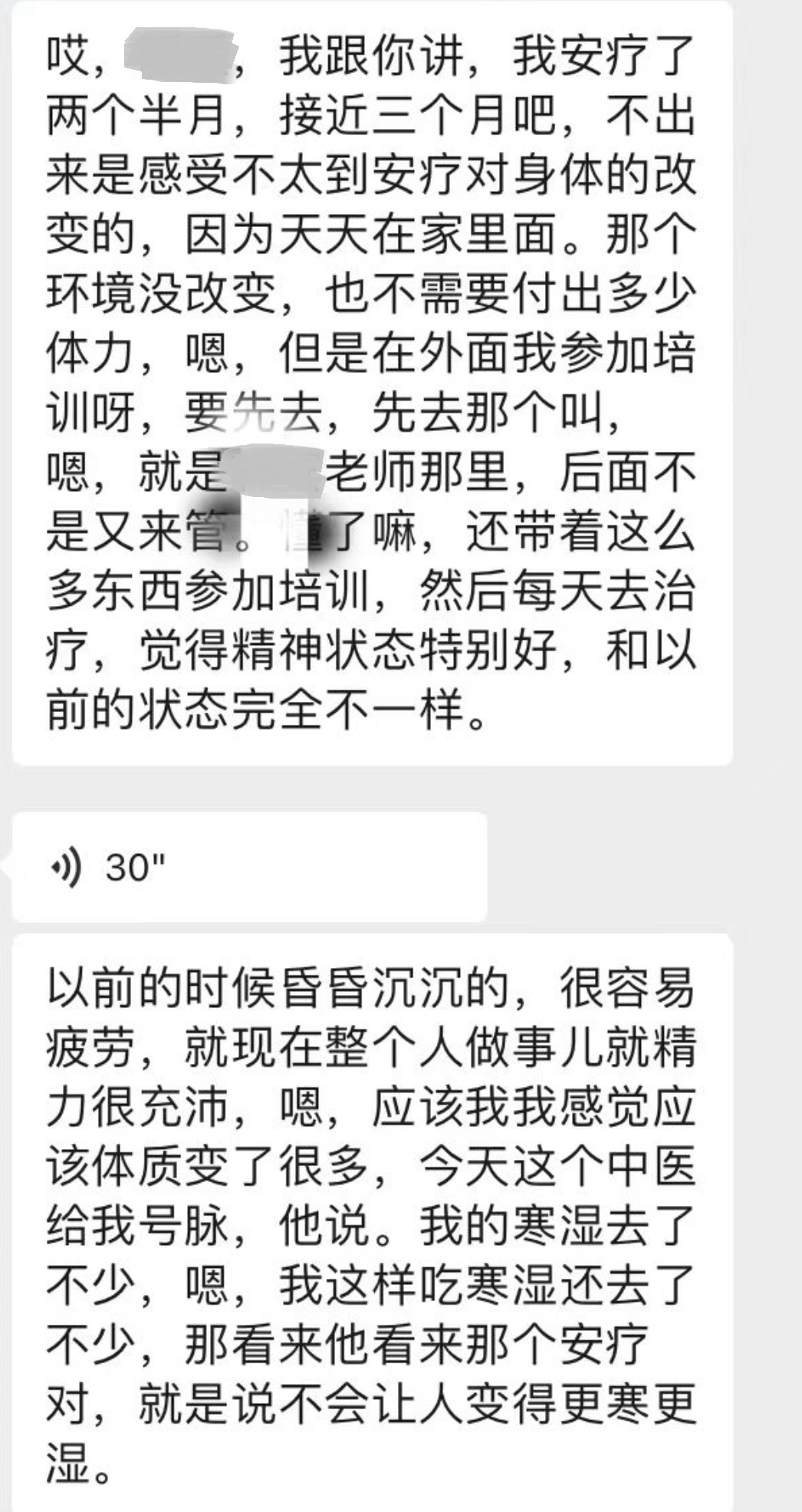This screenshot has width=802, height=1512.
Task: Play the 30-second voice message
Action: coord(250,867)
